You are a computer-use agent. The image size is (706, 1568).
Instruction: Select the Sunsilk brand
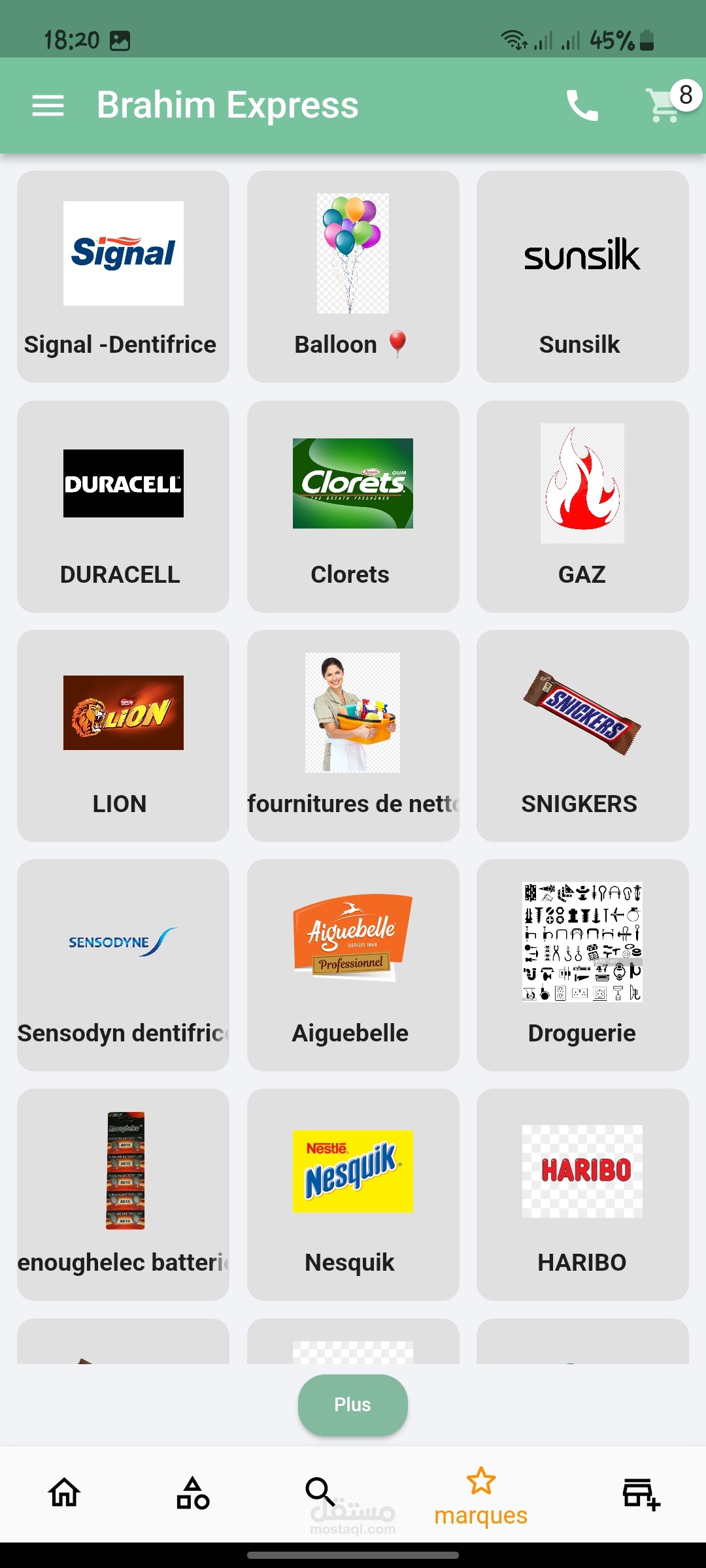click(582, 276)
